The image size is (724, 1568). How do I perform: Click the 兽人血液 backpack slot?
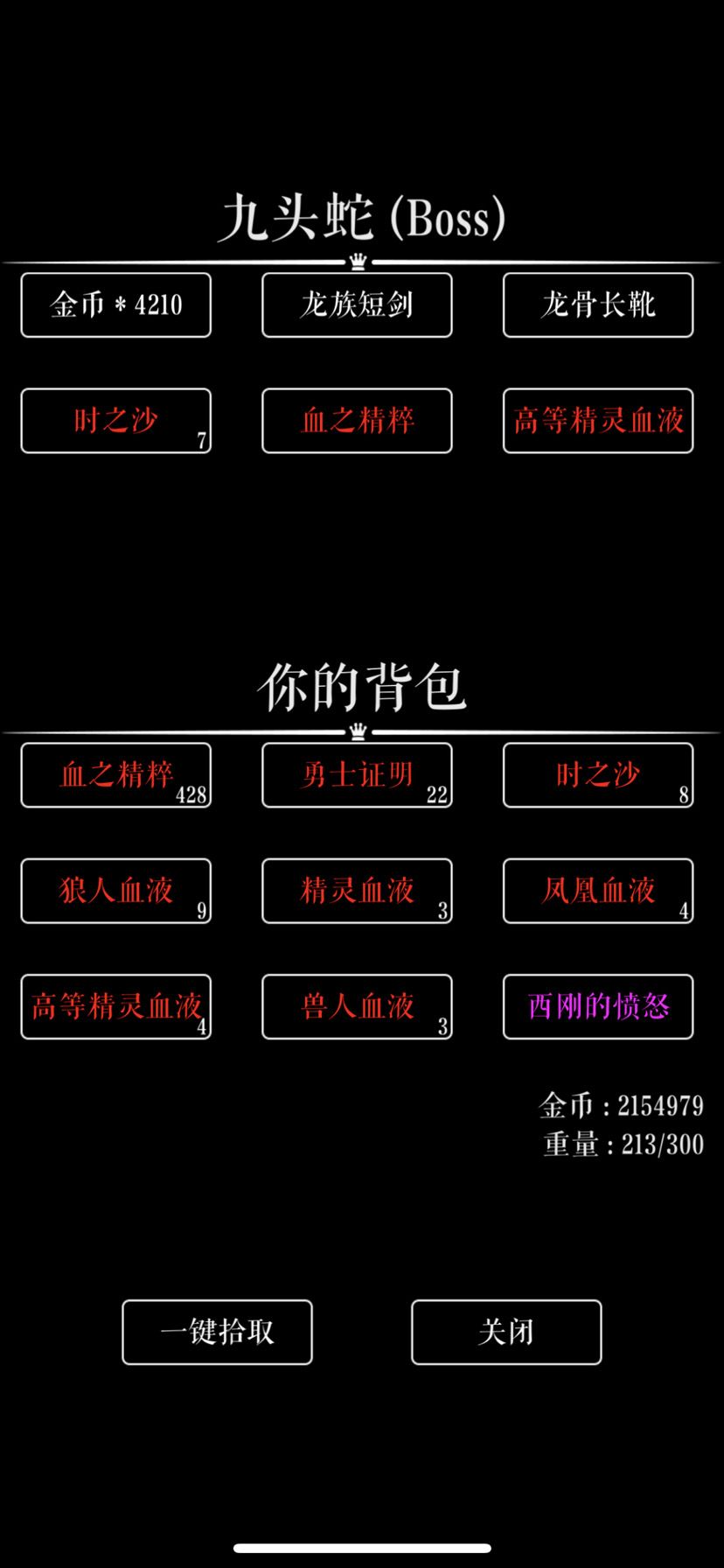tap(356, 1006)
